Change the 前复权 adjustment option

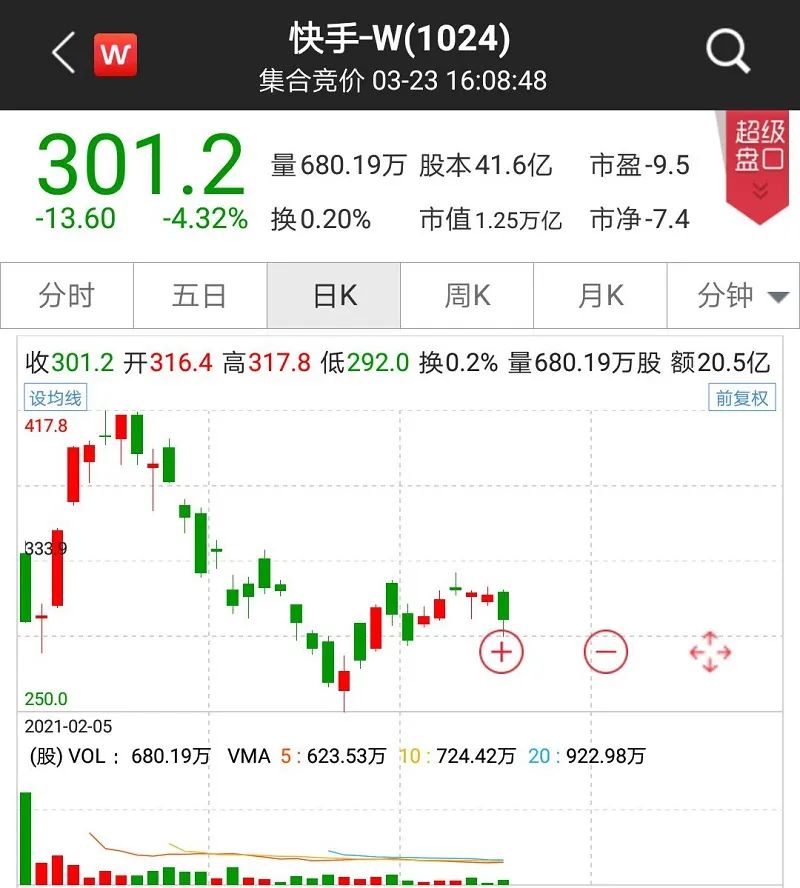742,398
